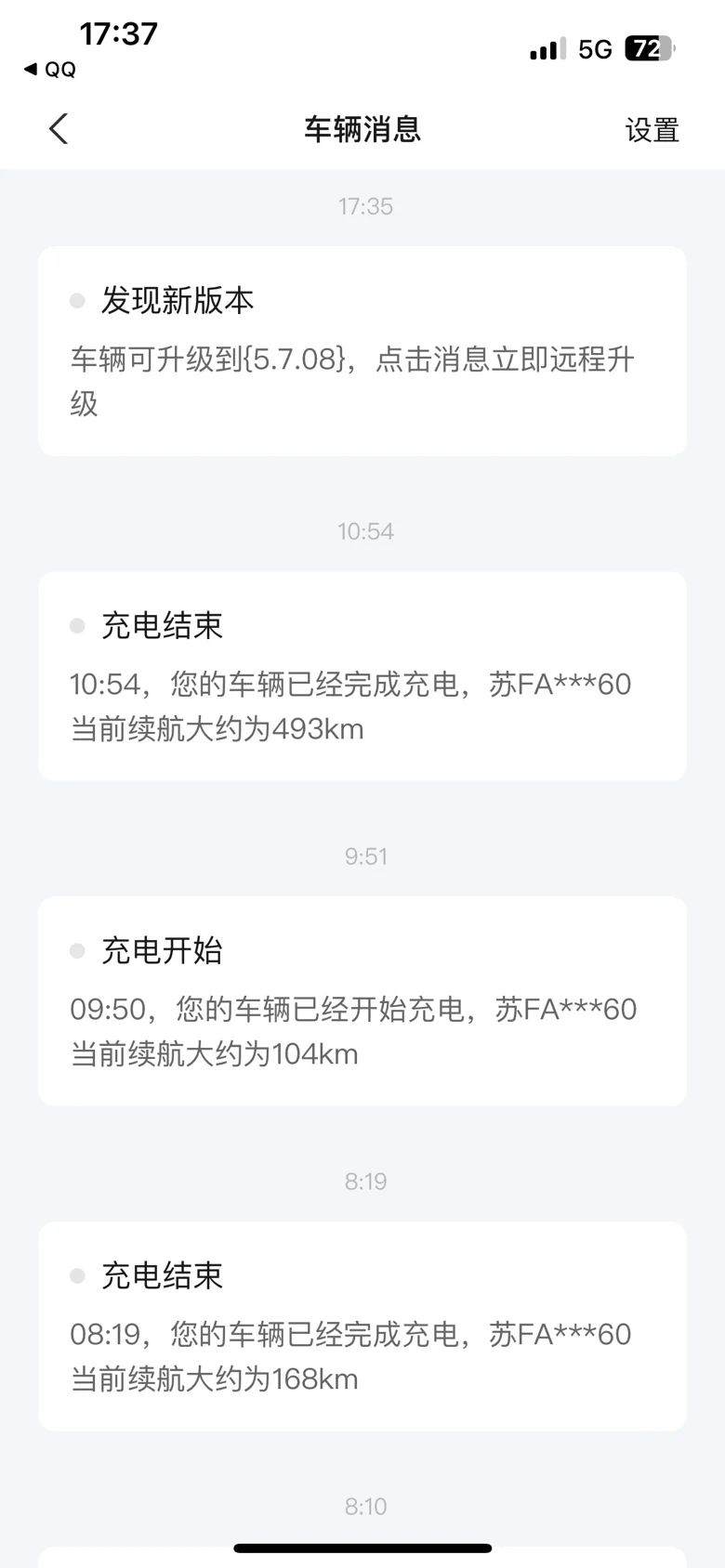Open the 发现新版本 upgrade message
725x1568 pixels.
point(362,351)
